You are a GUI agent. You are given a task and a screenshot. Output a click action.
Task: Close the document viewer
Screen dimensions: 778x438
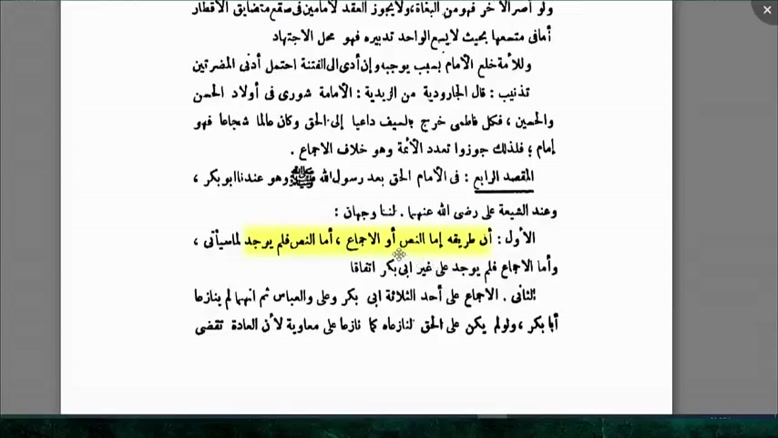(x=767, y=9)
